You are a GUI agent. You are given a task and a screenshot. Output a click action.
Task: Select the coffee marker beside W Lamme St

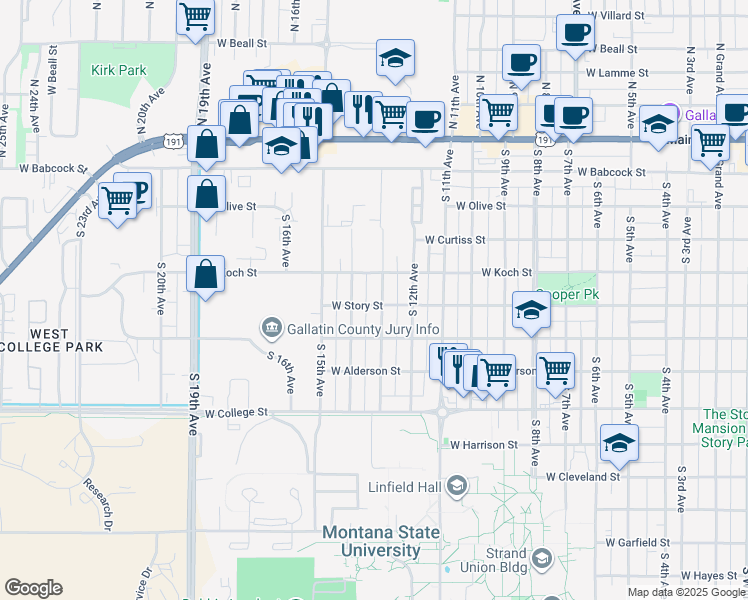click(520, 64)
